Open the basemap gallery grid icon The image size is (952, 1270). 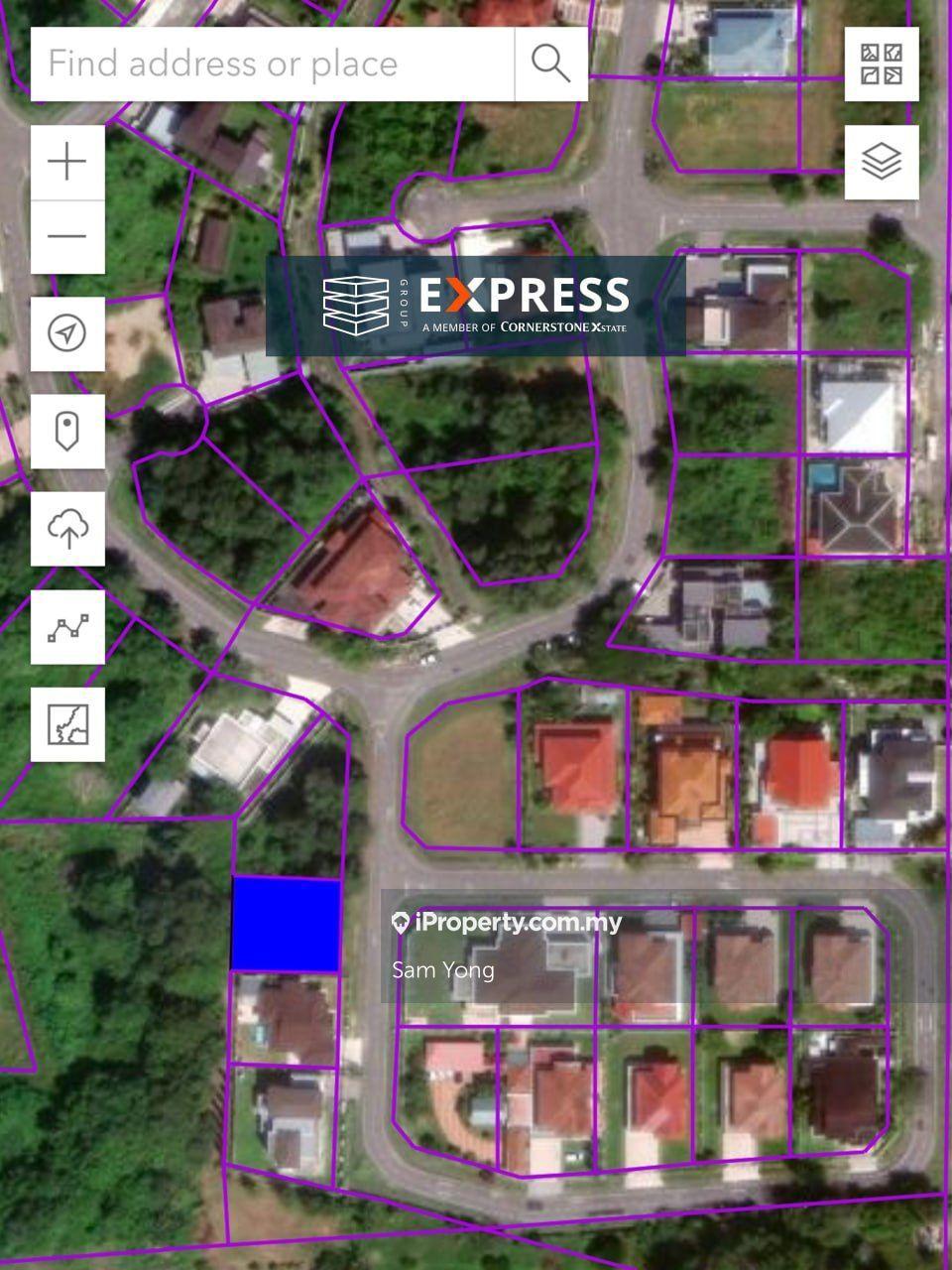click(882, 63)
